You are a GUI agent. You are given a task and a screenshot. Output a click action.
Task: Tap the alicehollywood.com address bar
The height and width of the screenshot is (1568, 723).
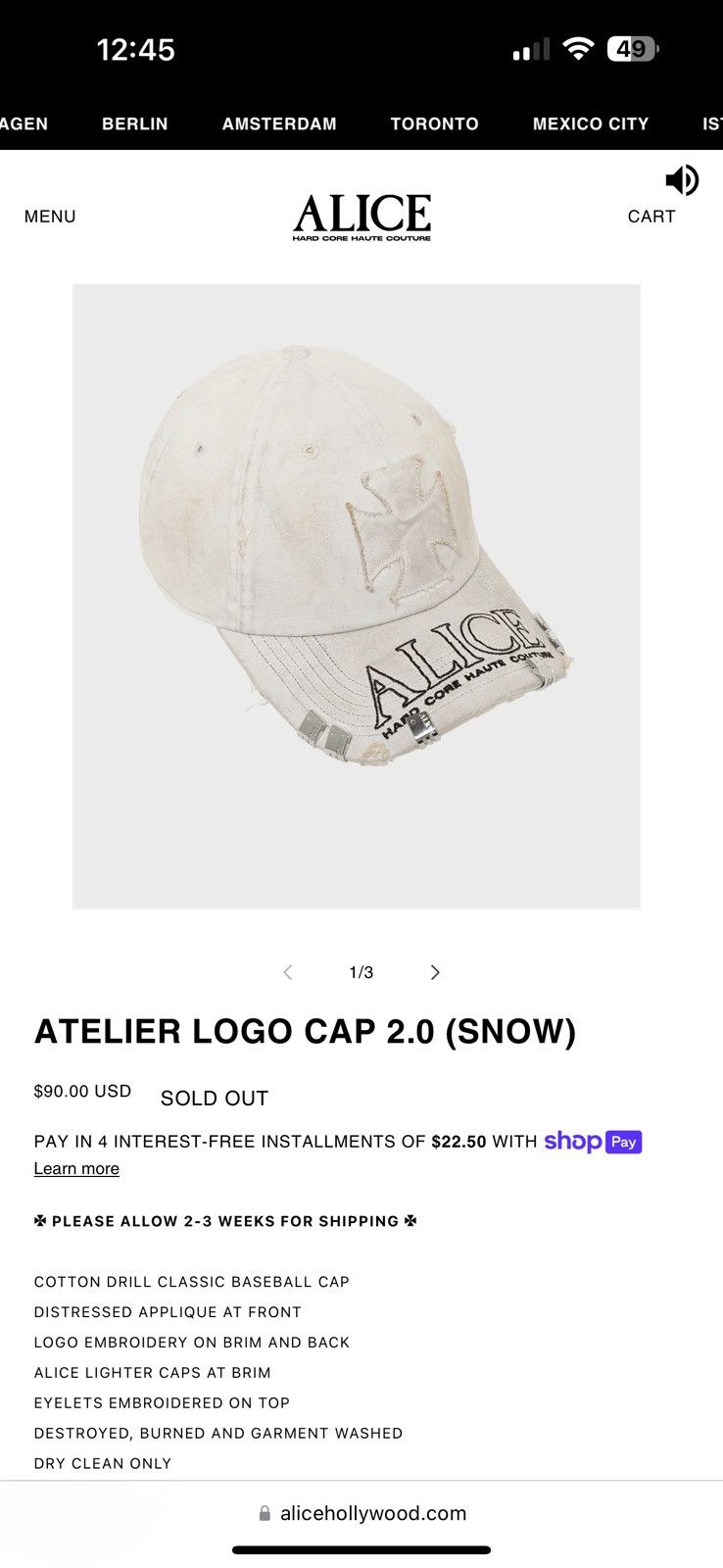pos(361,1513)
